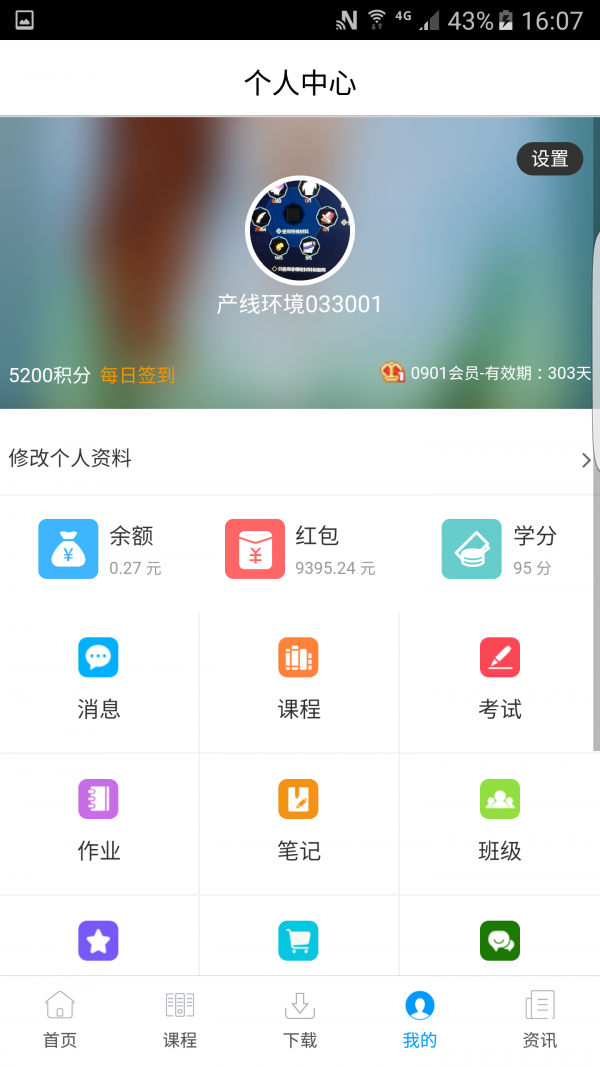Screen dimensions: 600x1067
Task: Open 笔记 notes
Action: [x=299, y=822]
